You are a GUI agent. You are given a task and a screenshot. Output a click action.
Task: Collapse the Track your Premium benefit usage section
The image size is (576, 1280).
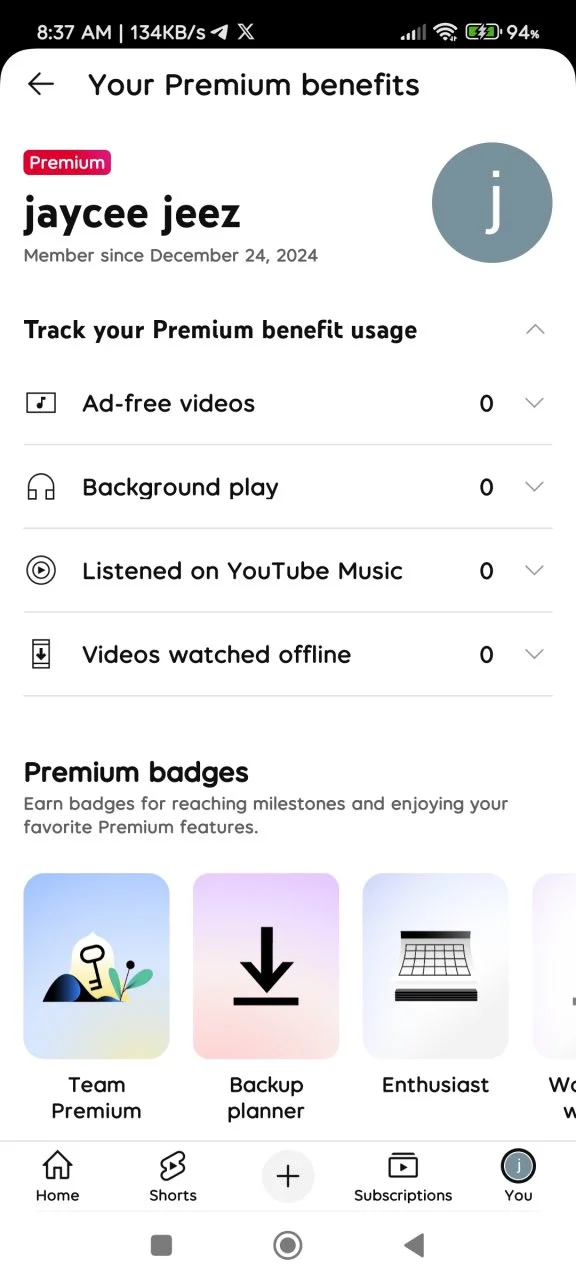tap(535, 329)
